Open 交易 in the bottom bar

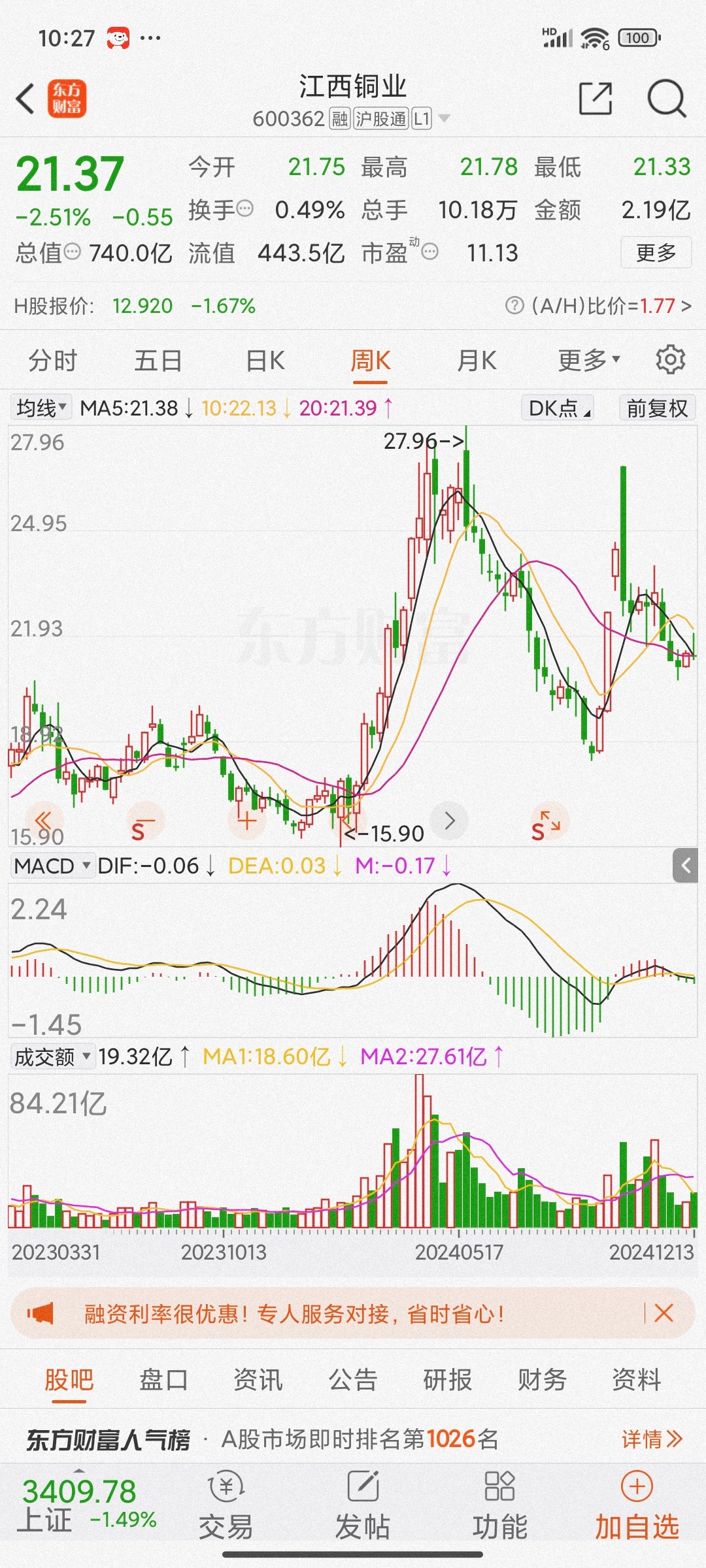click(226, 1507)
